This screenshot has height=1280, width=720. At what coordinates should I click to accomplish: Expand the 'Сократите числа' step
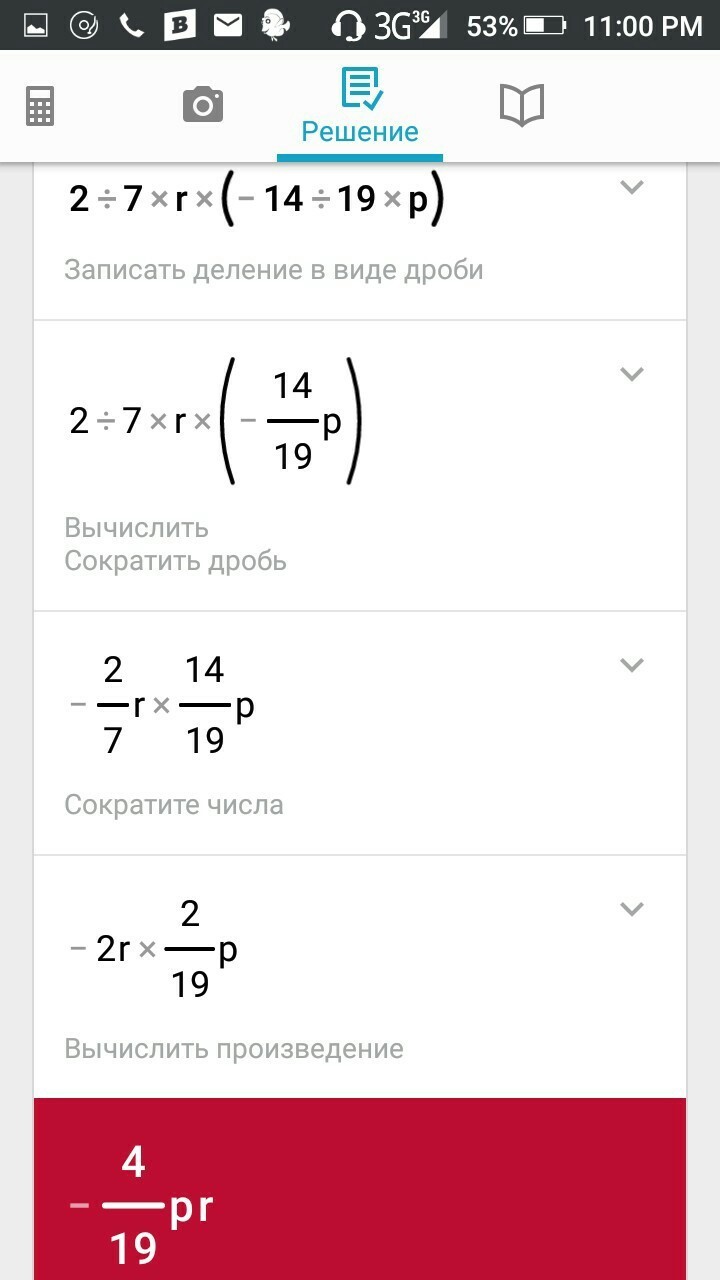tap(631, 665)
